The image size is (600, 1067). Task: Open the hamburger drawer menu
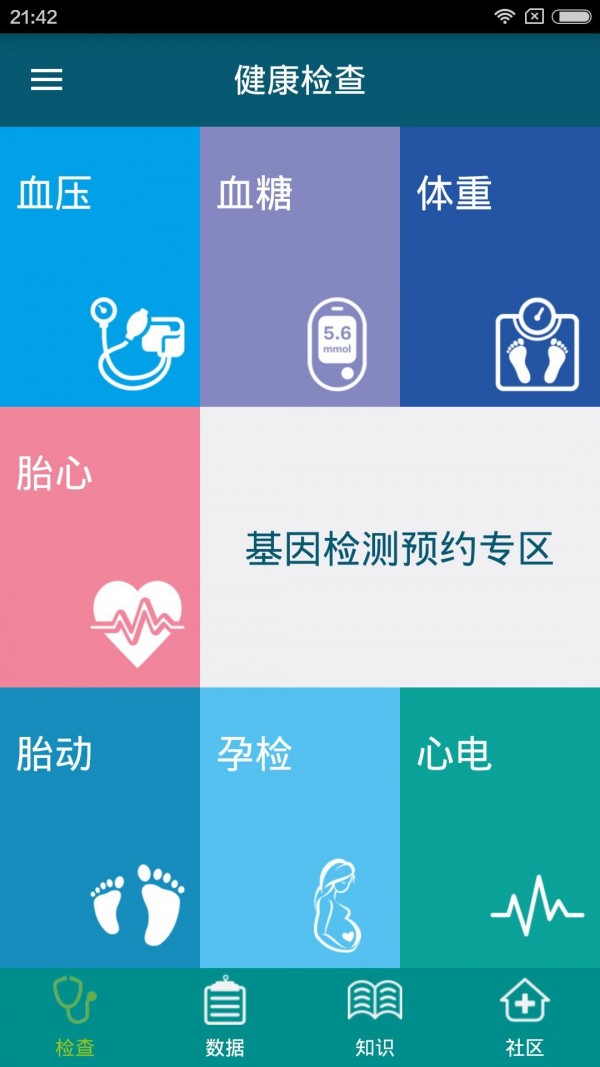(x=46, y=80)
